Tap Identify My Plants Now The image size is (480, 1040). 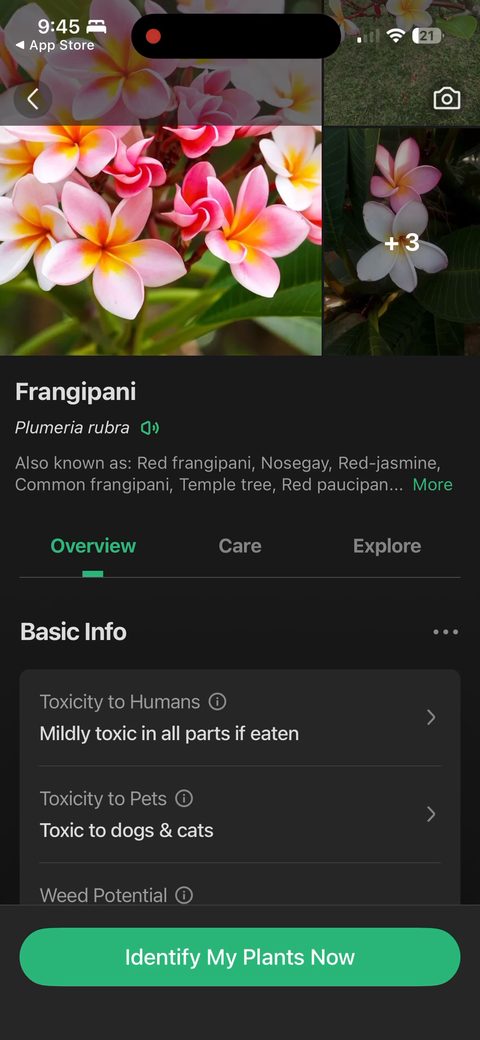[x=240, y=957]
